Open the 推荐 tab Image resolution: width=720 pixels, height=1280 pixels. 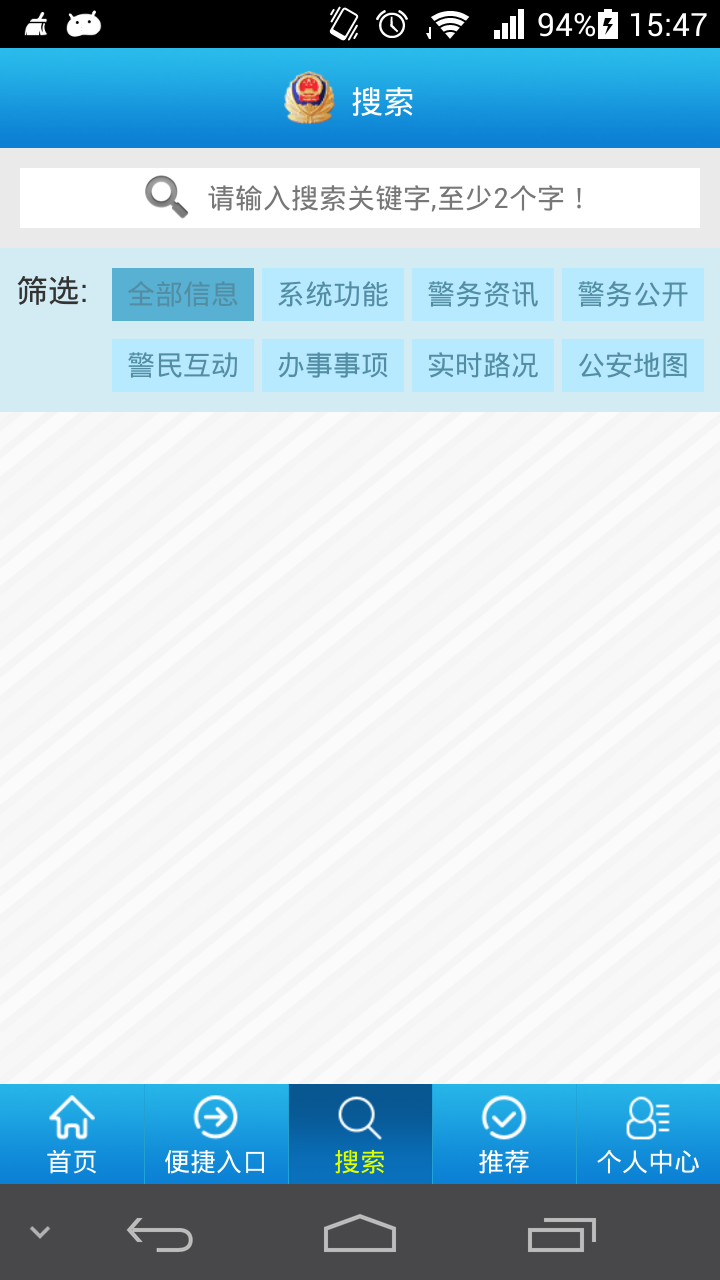(x=504, y=1135)
